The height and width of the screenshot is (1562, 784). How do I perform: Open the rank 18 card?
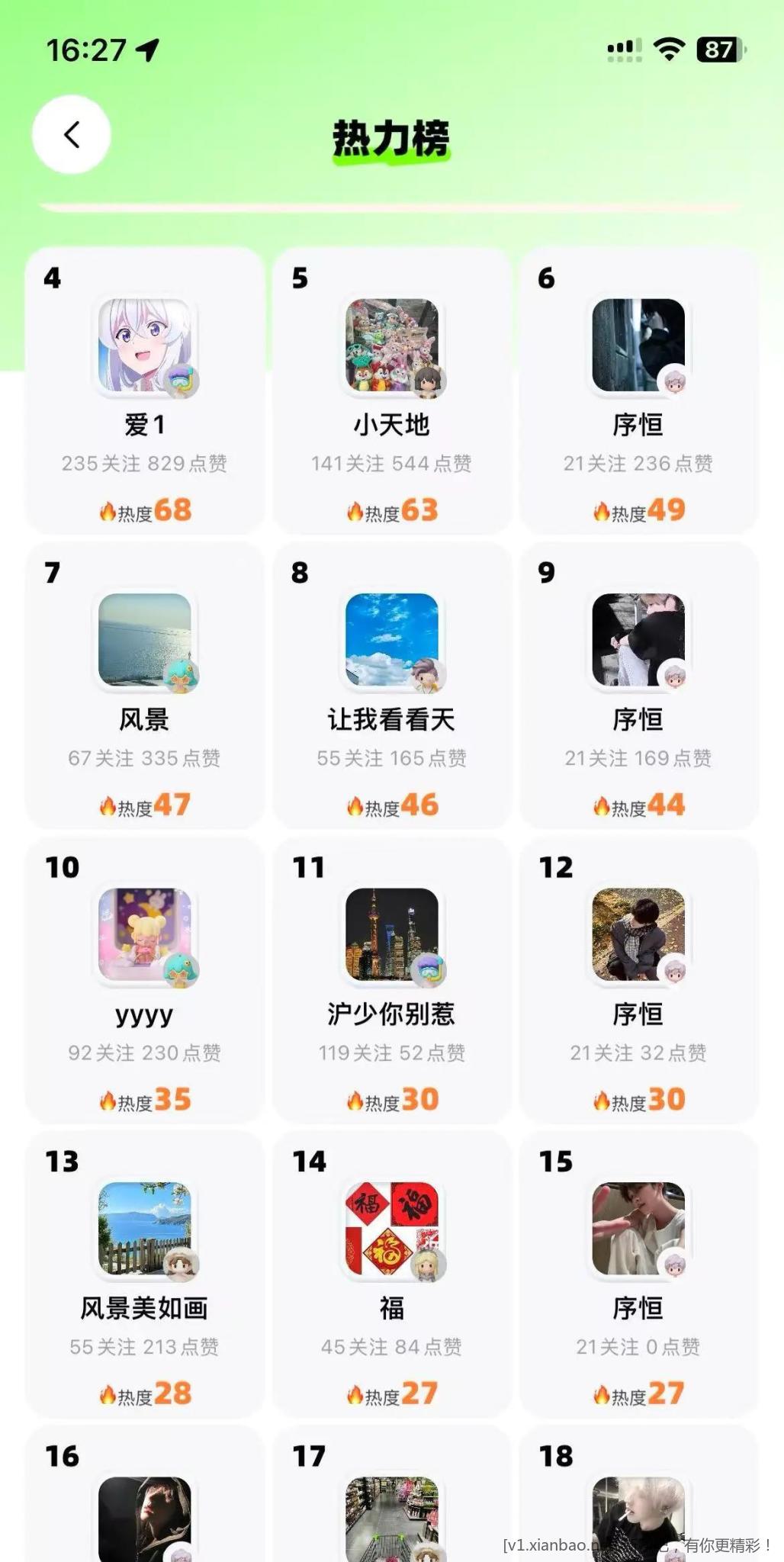click(638, 1506)
